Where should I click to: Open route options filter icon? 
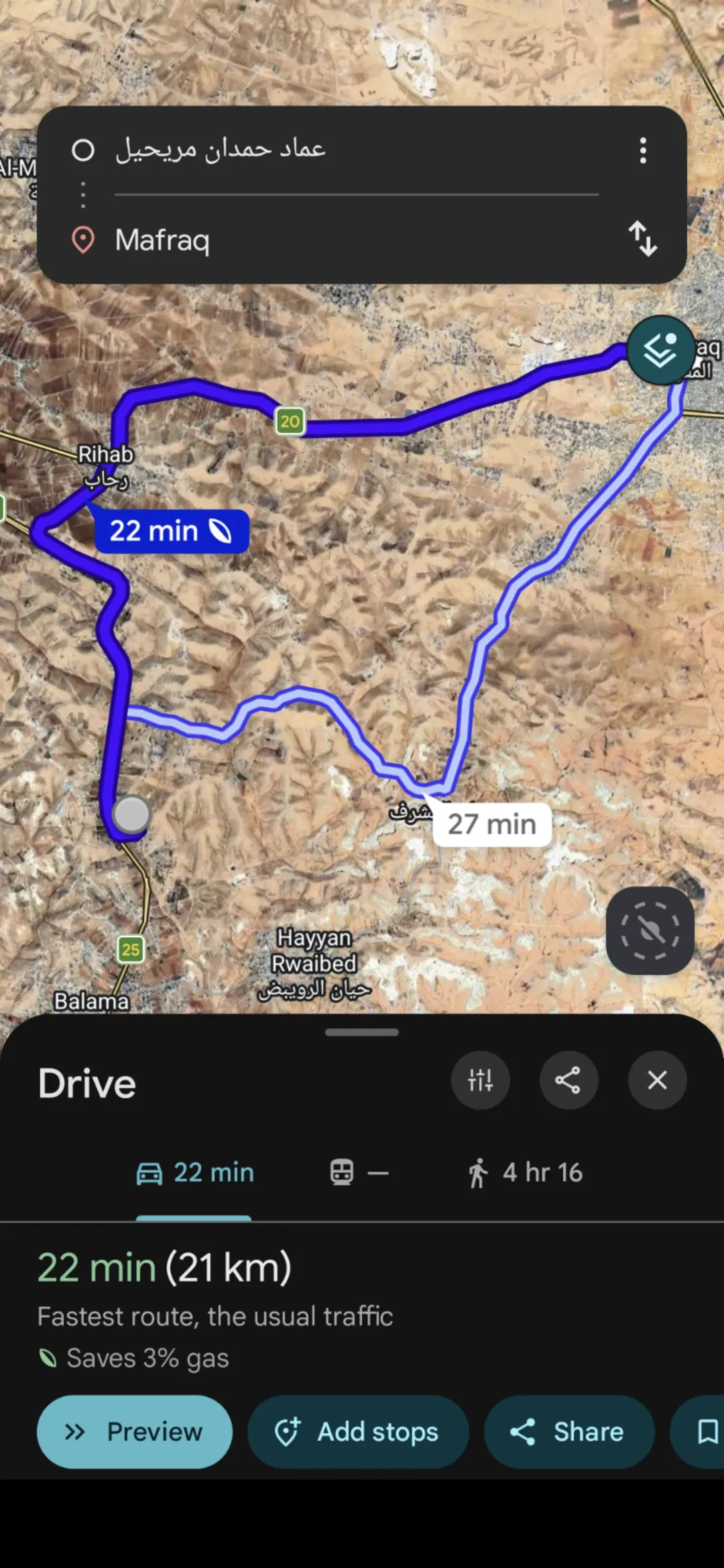pos(481,1080)
